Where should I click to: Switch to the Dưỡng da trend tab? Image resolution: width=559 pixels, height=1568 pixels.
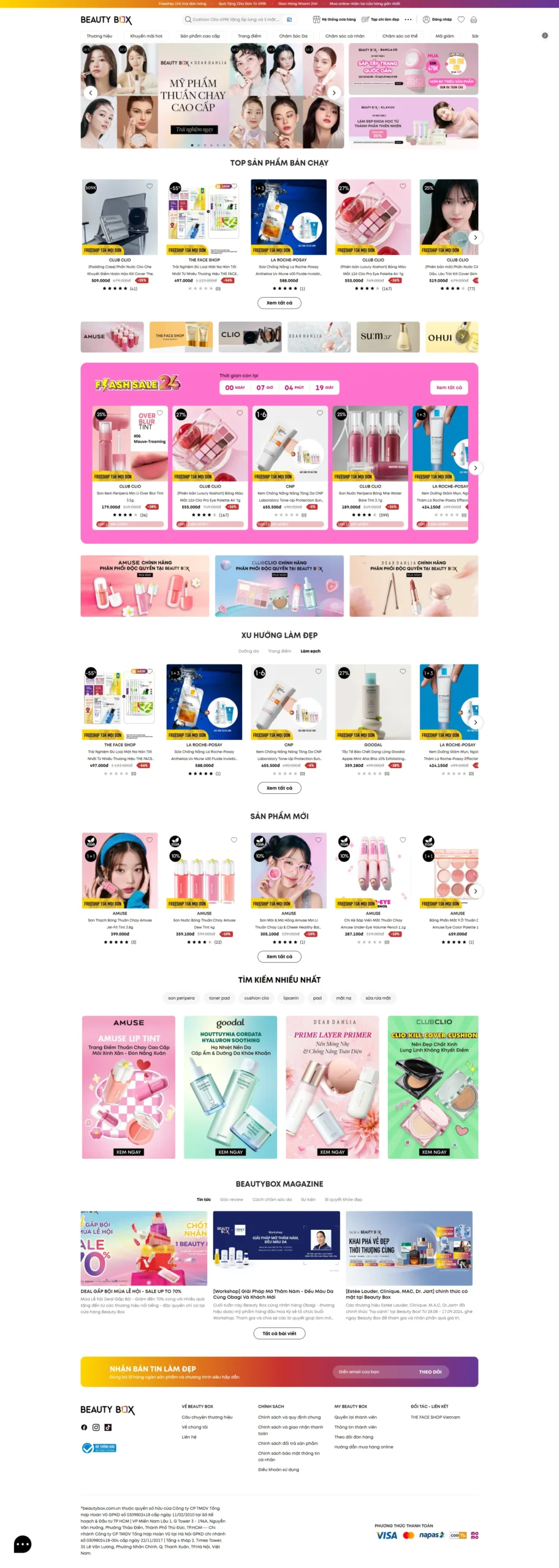248,651
